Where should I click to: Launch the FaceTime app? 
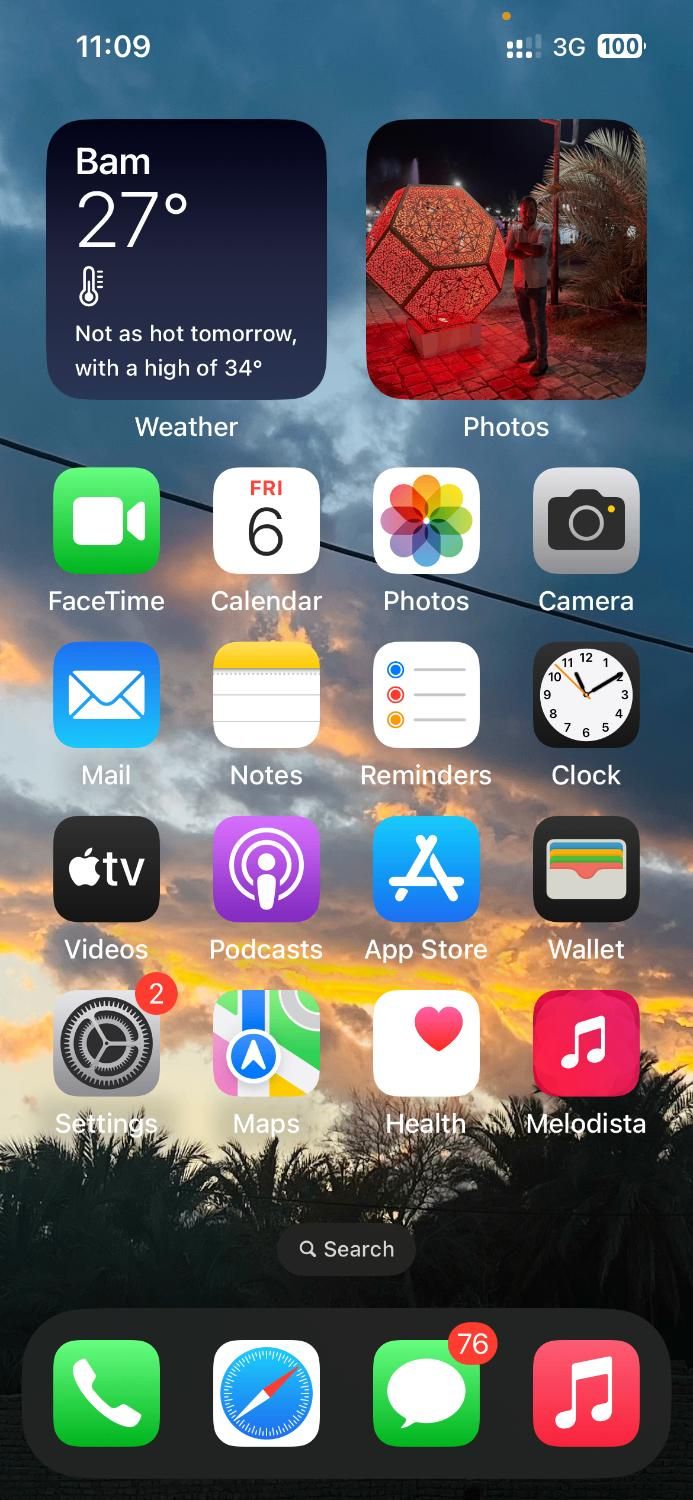click(106, 521)
